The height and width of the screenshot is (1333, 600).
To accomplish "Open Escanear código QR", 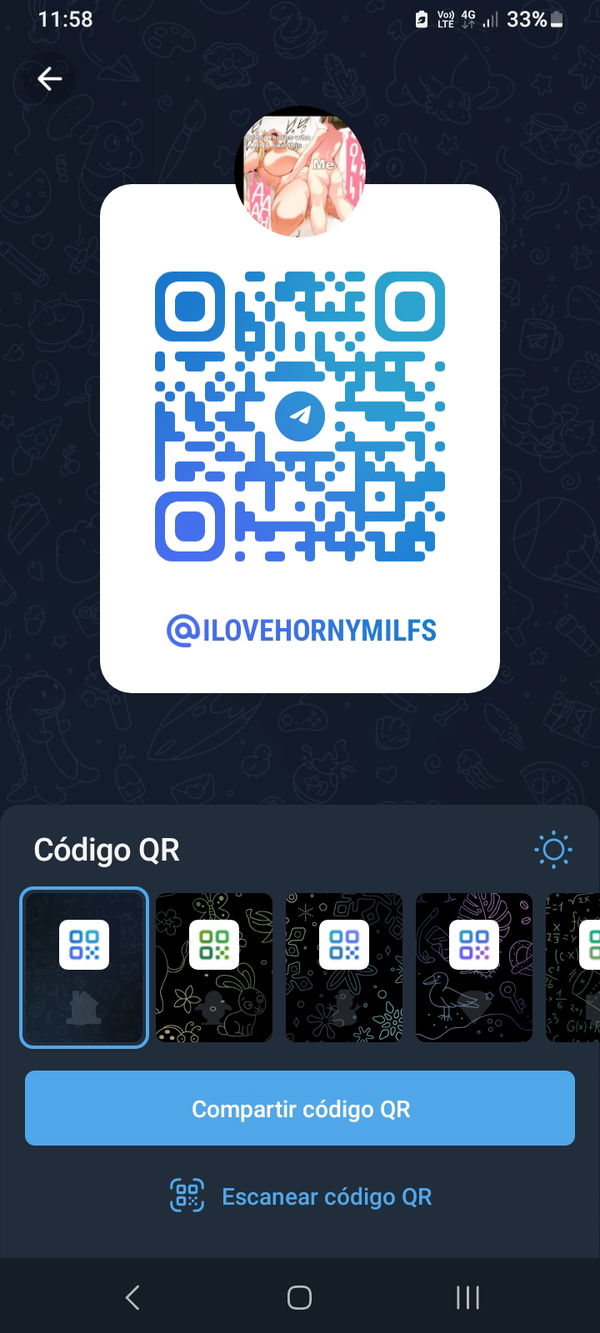I will click(300, 1196).
